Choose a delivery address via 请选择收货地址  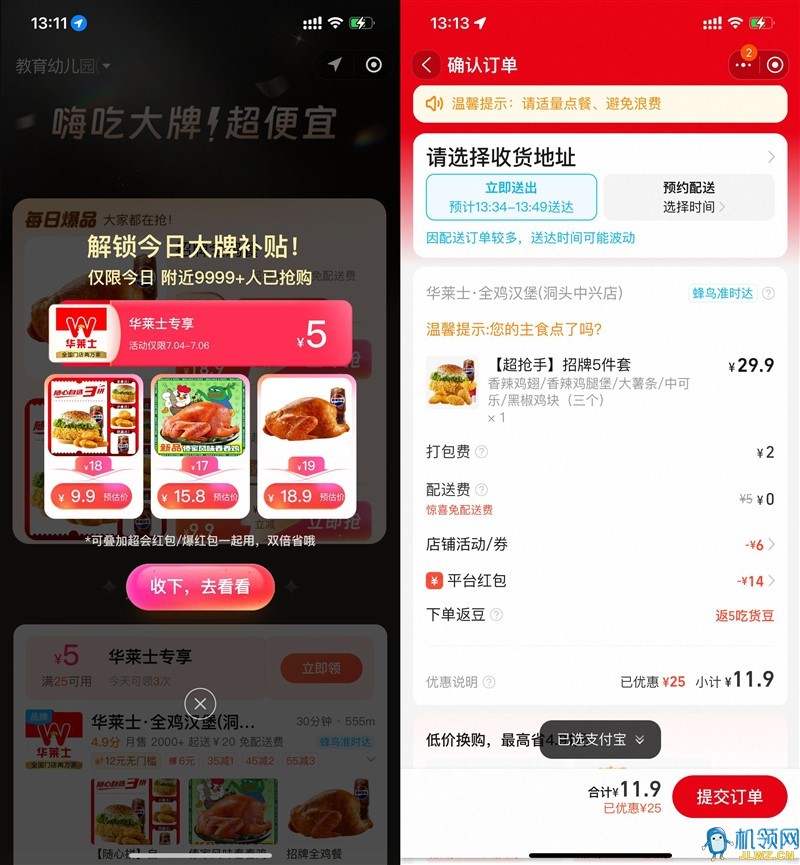coord(600,157)
